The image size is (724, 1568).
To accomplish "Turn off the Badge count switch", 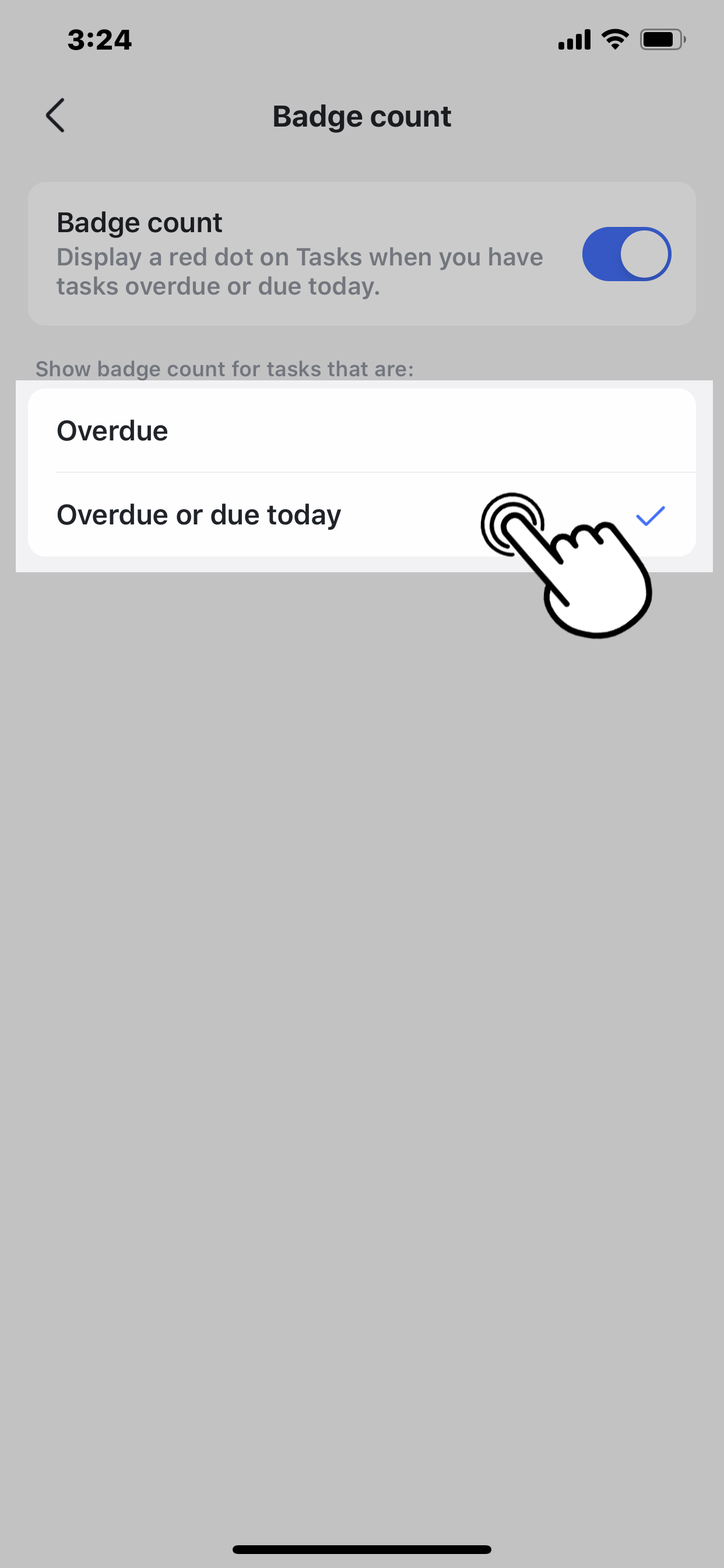I will tap(626, 254).
